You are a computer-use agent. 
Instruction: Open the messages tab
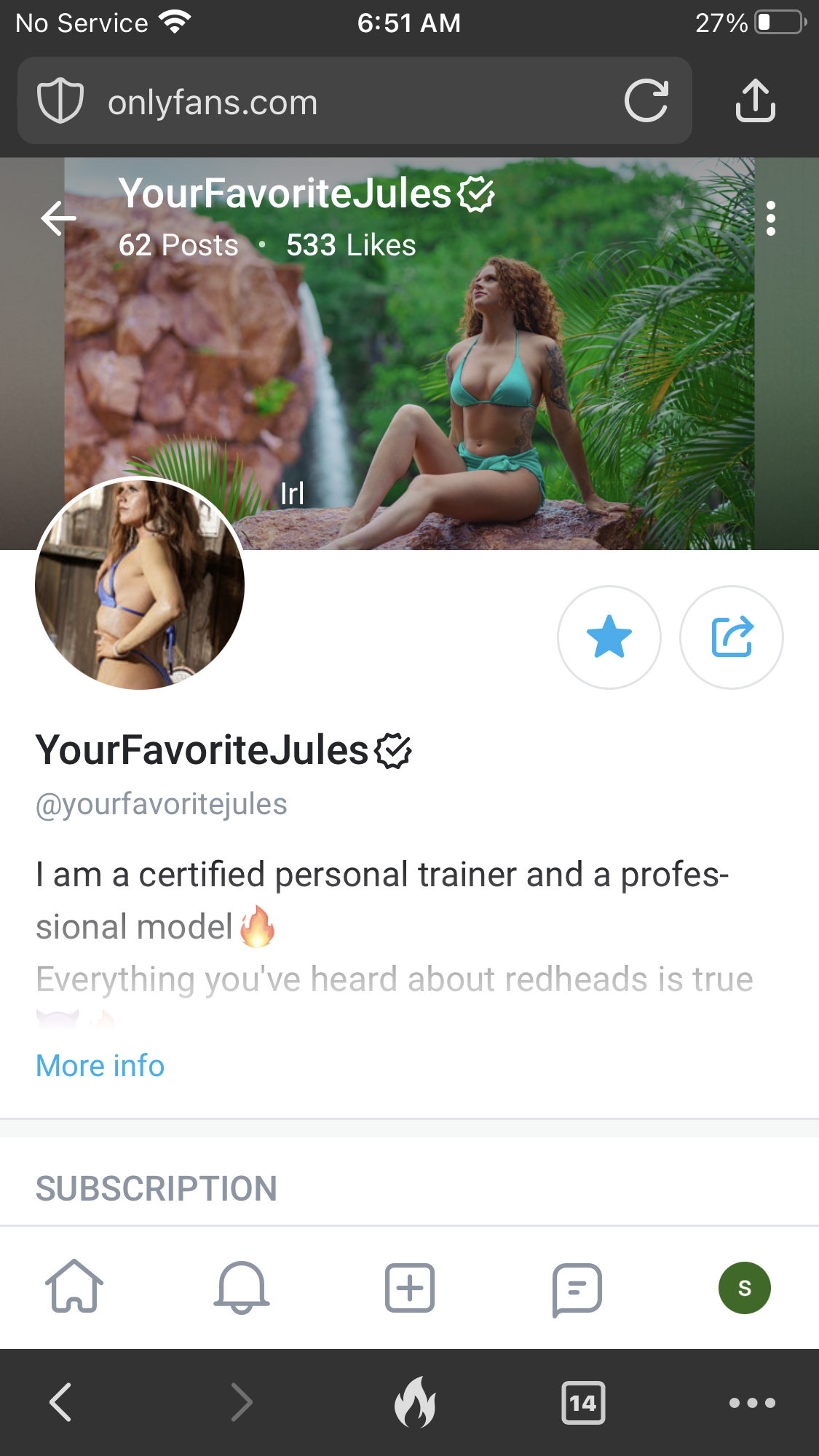tap(577, 1289)
